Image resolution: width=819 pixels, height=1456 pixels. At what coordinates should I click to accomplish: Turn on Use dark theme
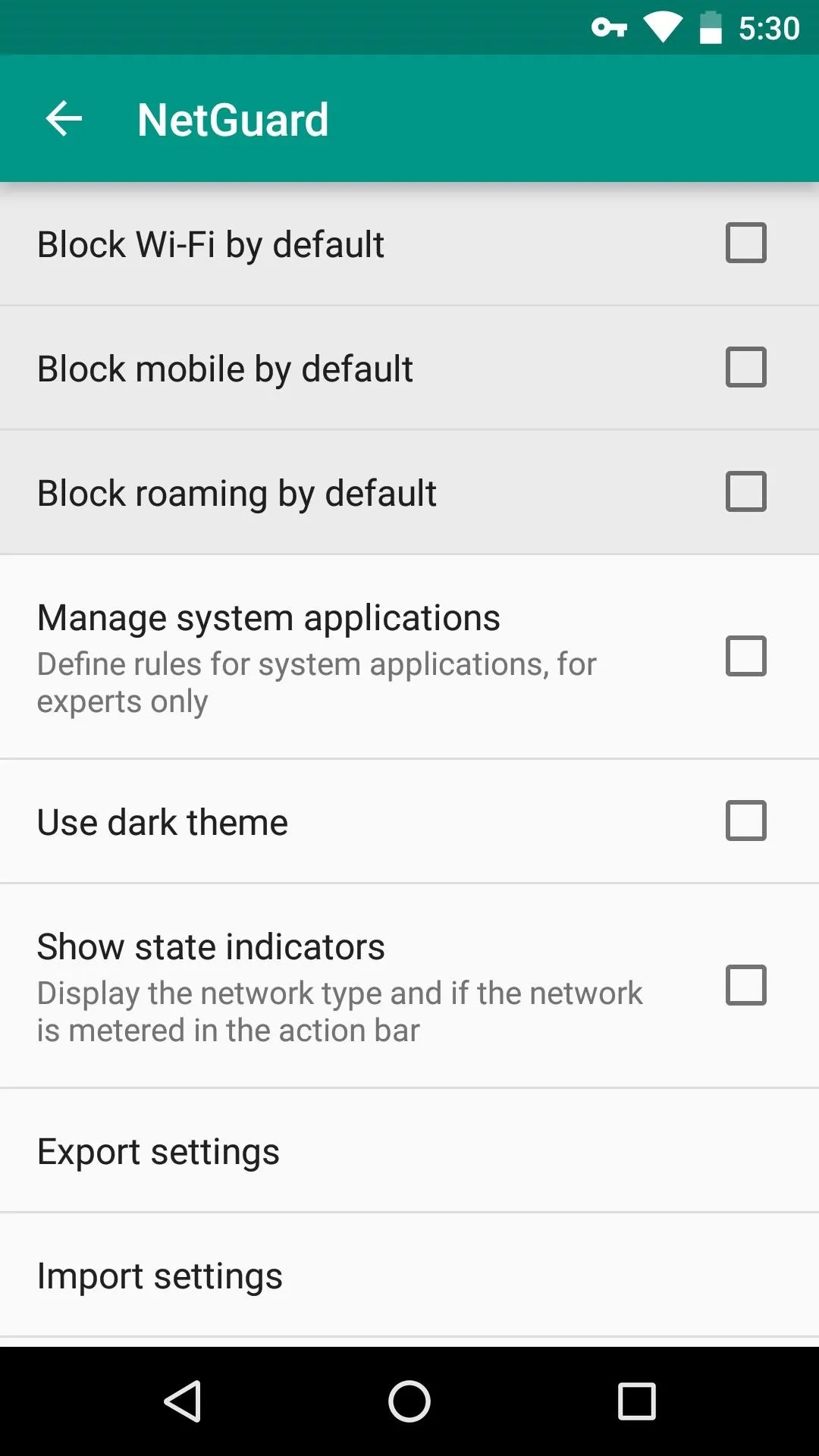[x=745, y=821]
